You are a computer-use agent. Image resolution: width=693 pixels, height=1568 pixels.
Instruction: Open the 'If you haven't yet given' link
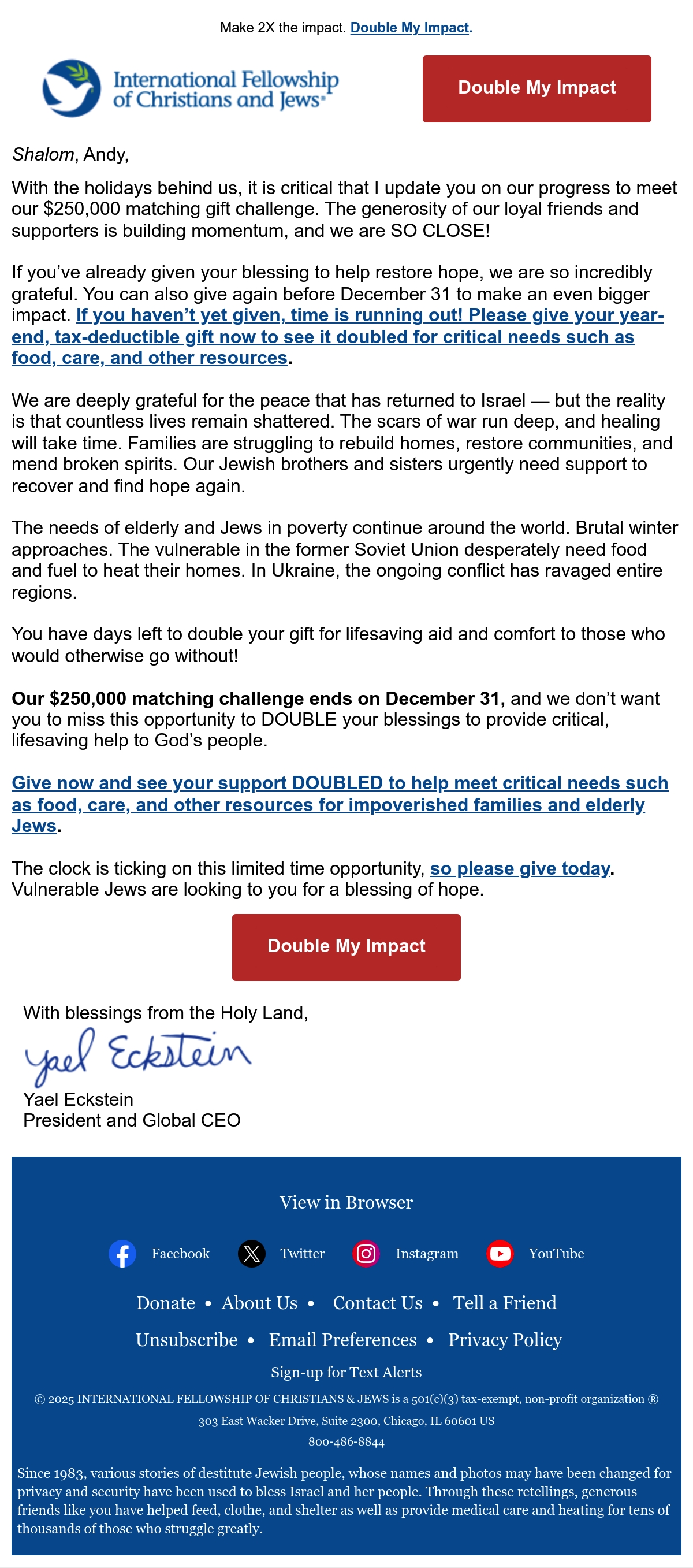click(x=338, y=337)
